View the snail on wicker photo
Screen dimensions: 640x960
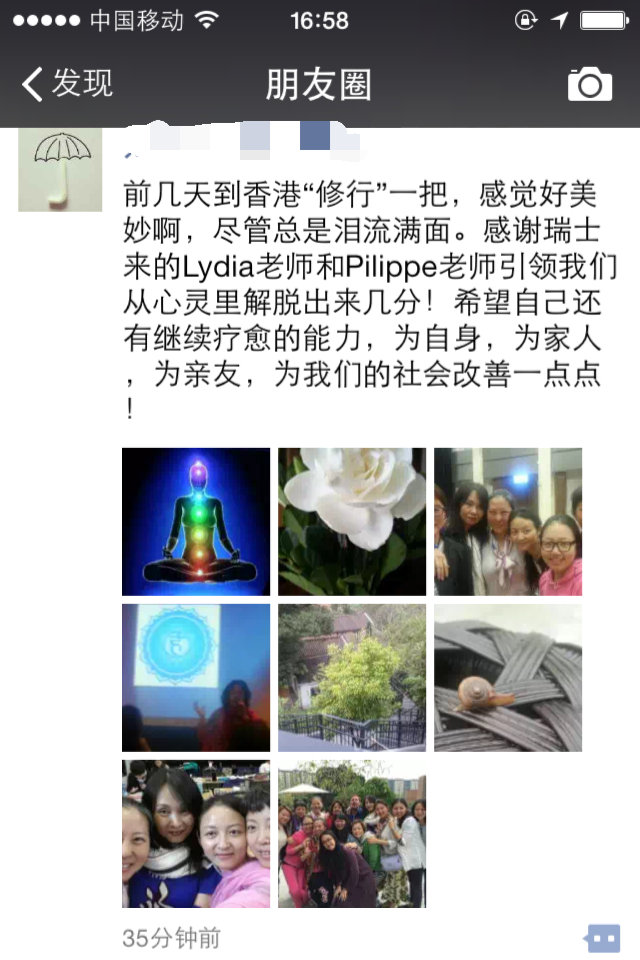508,677
